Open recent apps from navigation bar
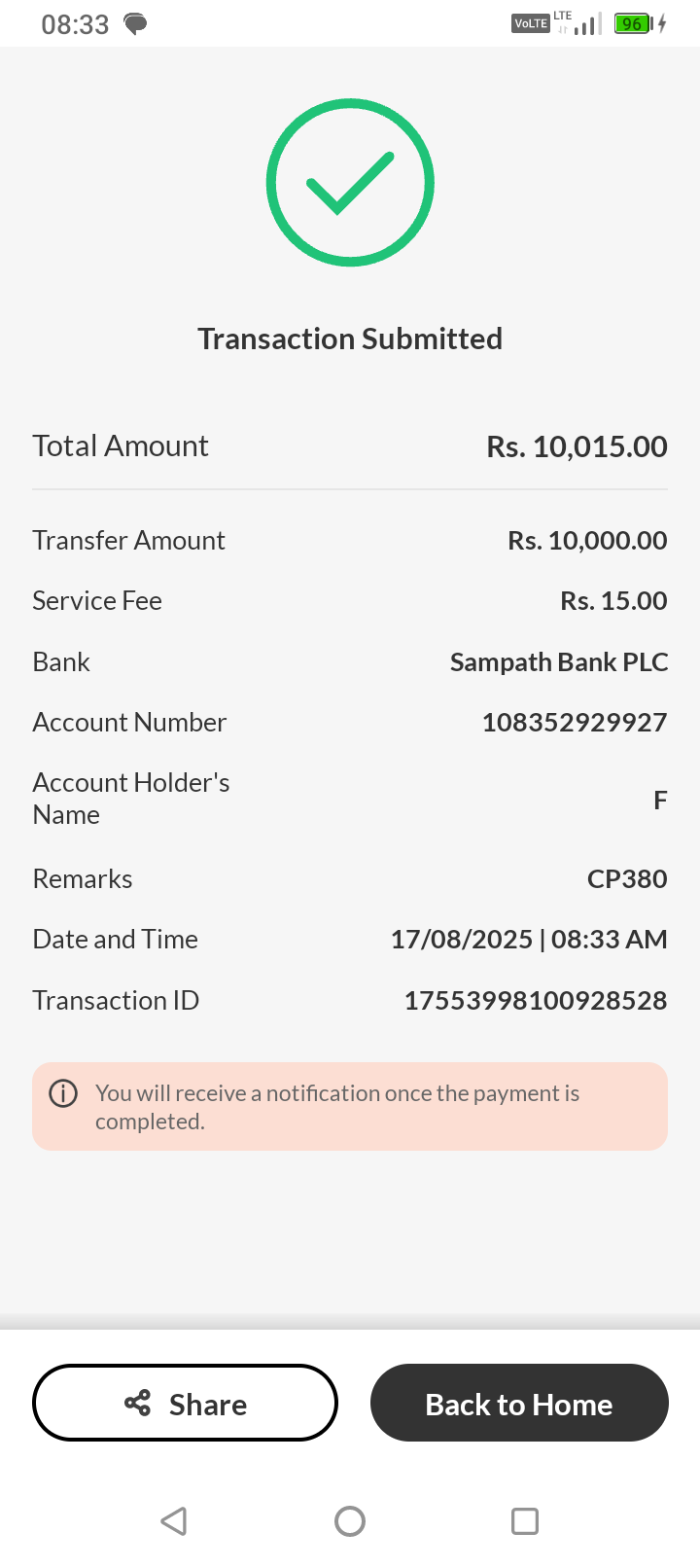The height and width of the screenshot is (1568, 700). 525,1520
